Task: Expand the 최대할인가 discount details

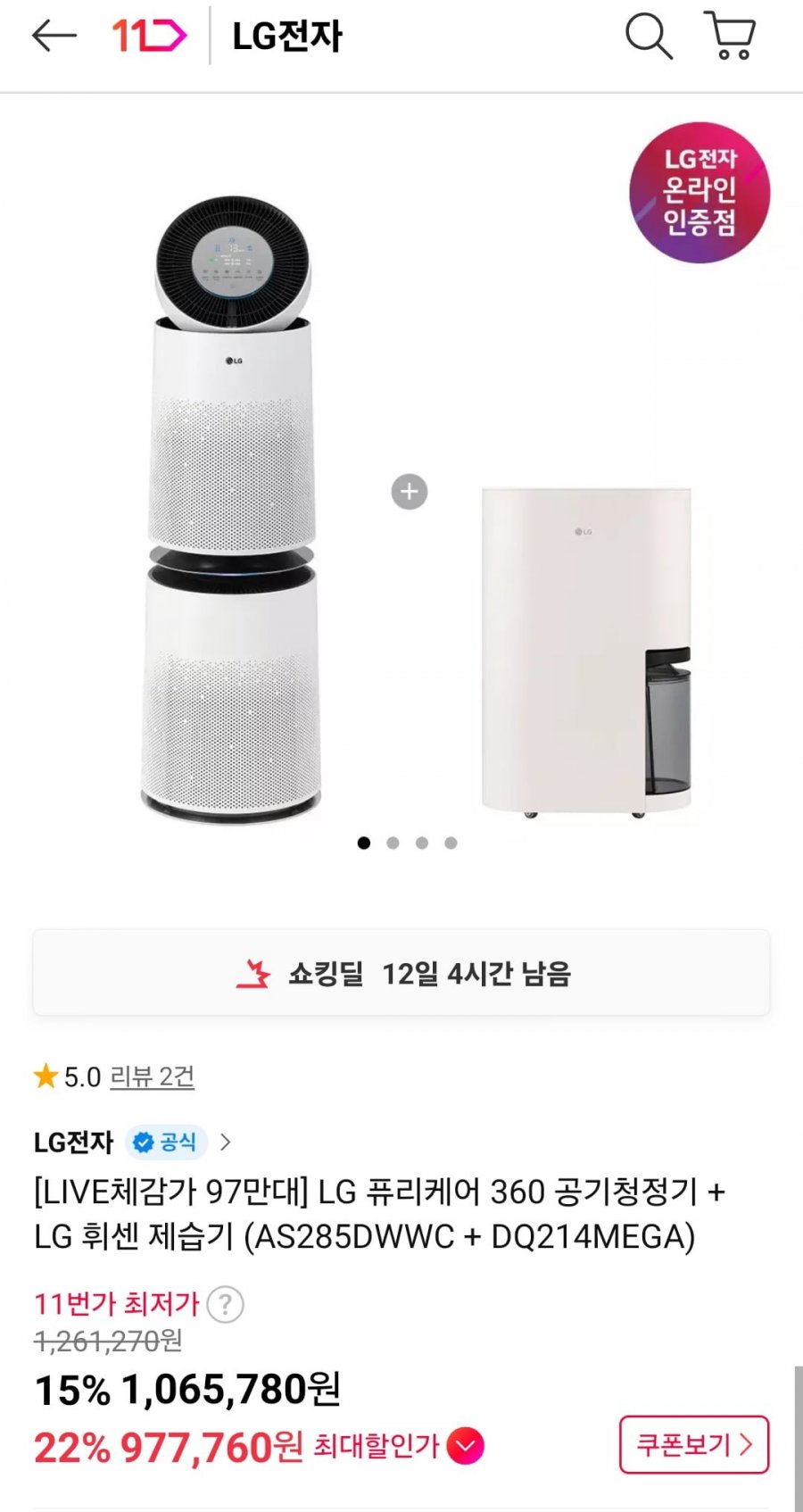Action: point(465,1446)
